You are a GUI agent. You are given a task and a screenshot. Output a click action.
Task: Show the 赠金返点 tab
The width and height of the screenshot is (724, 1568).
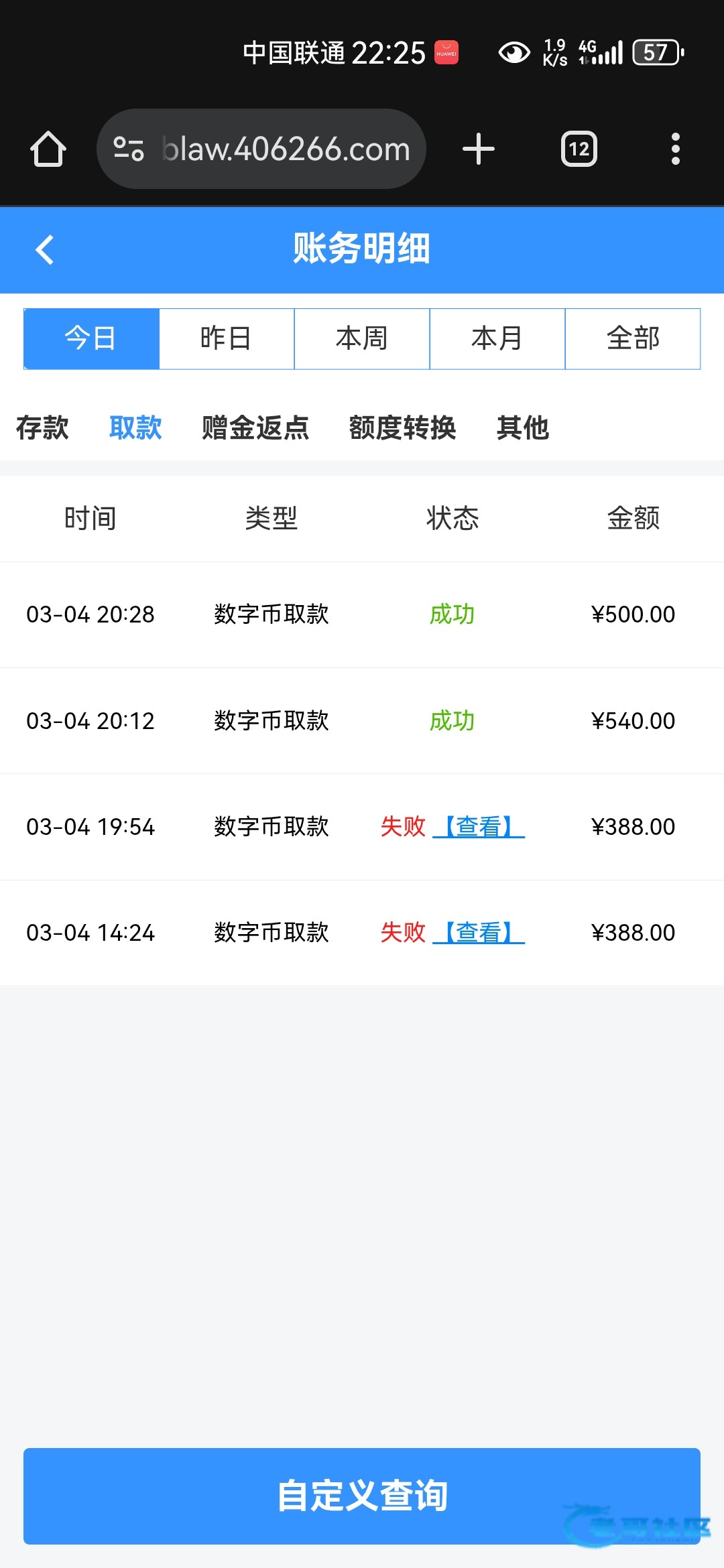pyautogui.click(x=255, y=428)
